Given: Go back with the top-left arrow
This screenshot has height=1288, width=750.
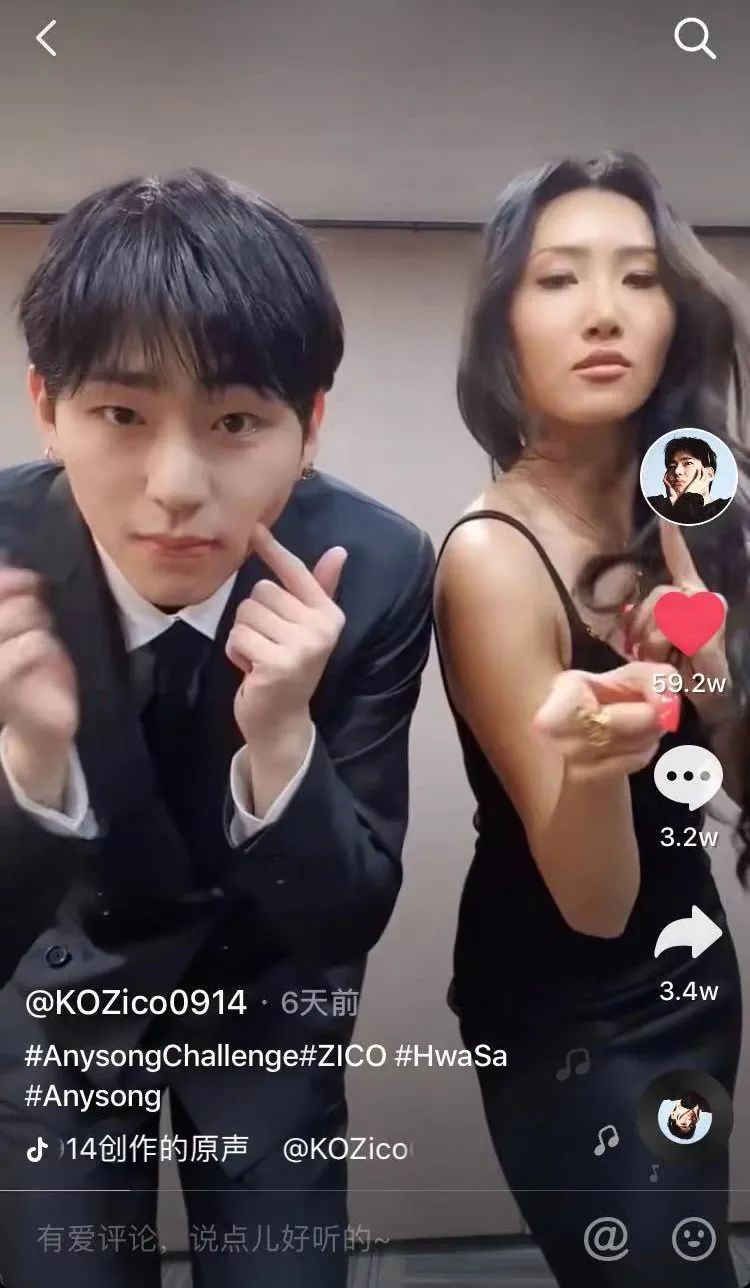Looking at the screenshot, I should 46,39.
